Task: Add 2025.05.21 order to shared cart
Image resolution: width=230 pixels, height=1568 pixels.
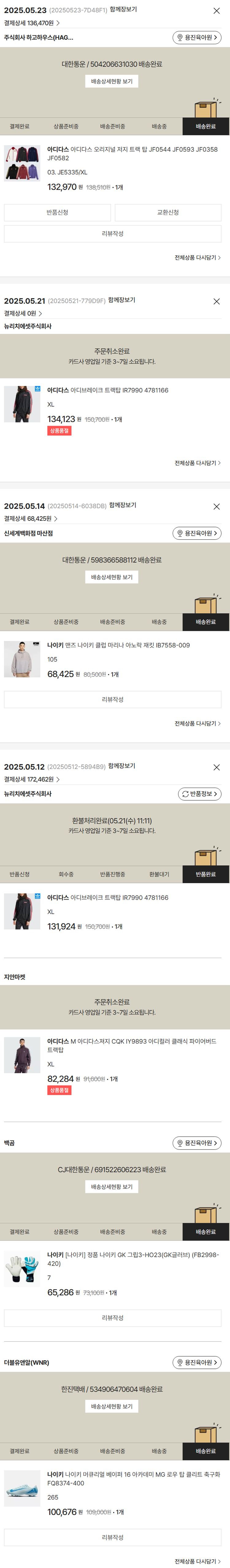Action: 122,300
